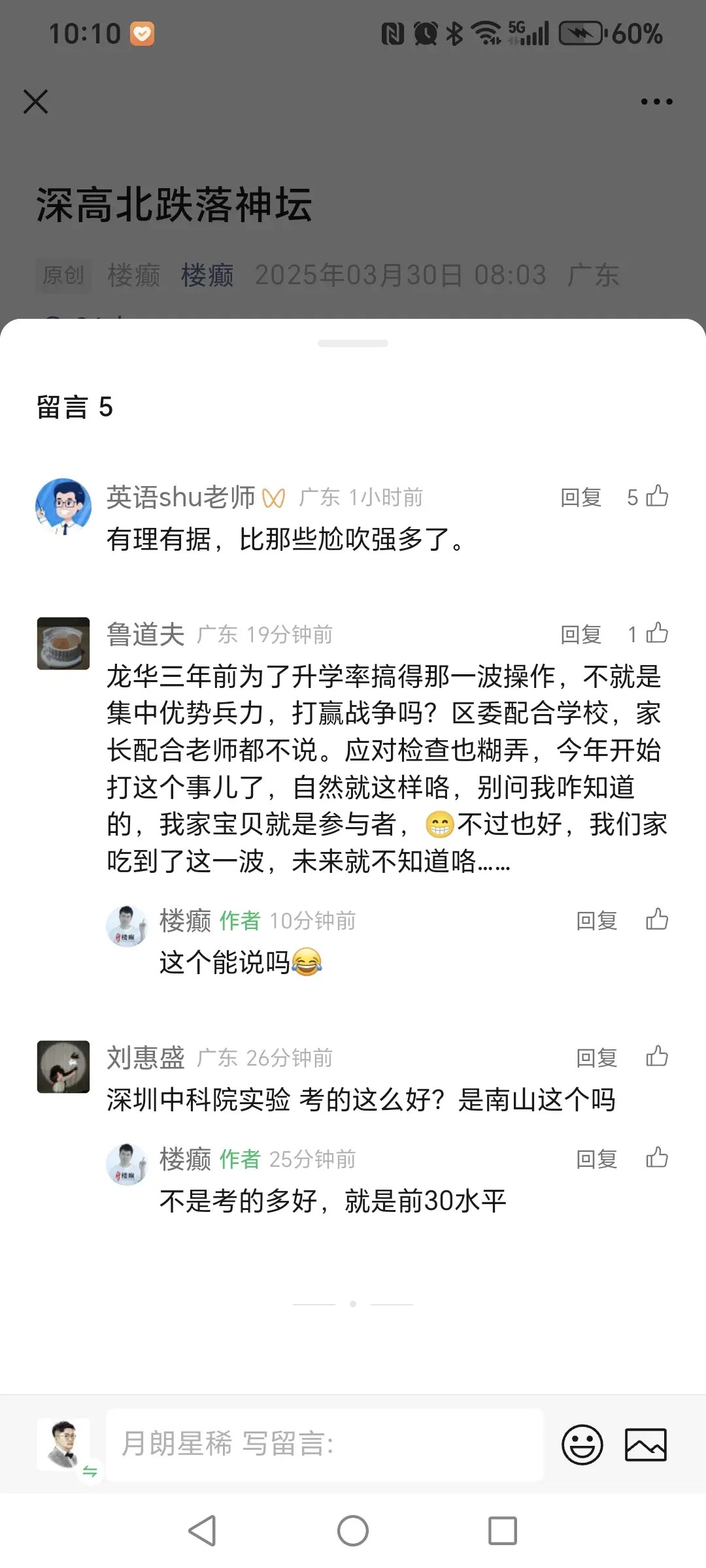
Task: Close the article with the X icon
Action: [x=35, y=102]
